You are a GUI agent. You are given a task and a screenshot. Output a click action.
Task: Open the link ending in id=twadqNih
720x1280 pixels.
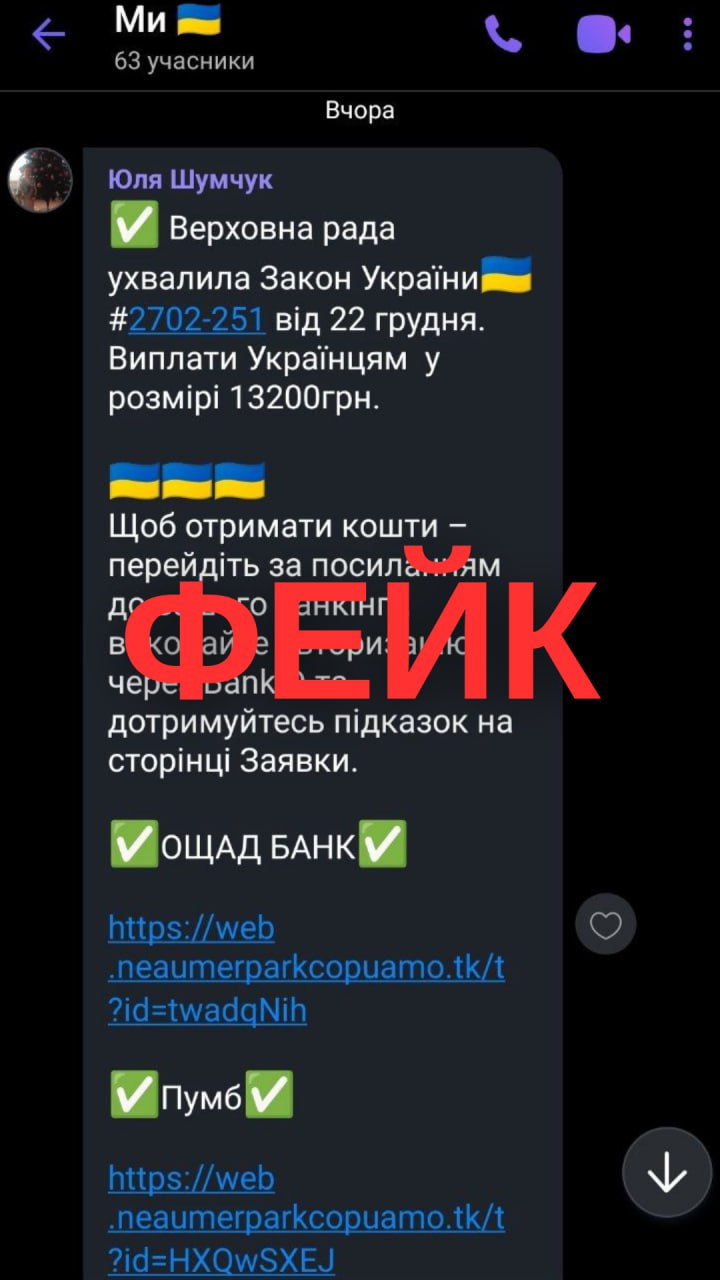pyautogui.click(x=306, y=969)
